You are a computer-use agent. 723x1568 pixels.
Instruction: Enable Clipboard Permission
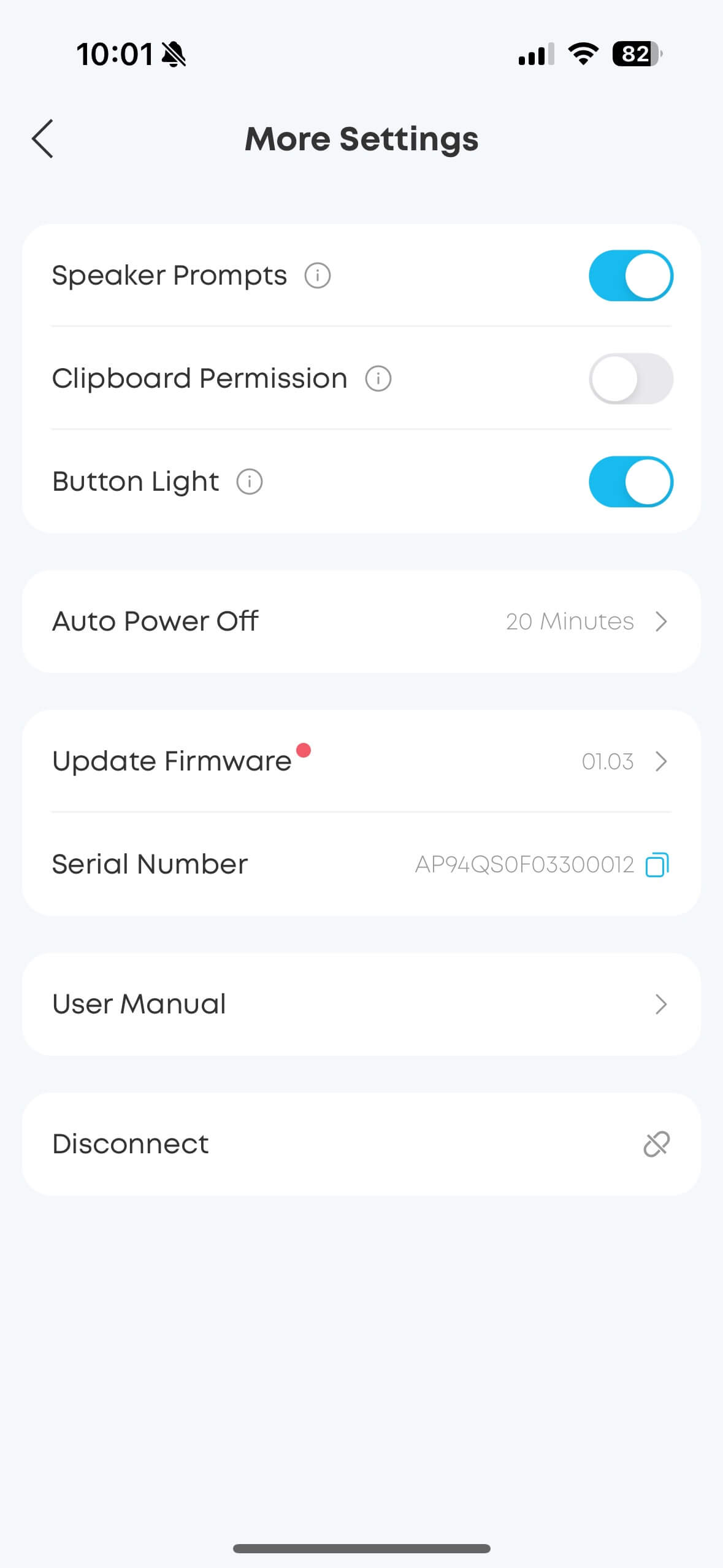click(630, 379)
